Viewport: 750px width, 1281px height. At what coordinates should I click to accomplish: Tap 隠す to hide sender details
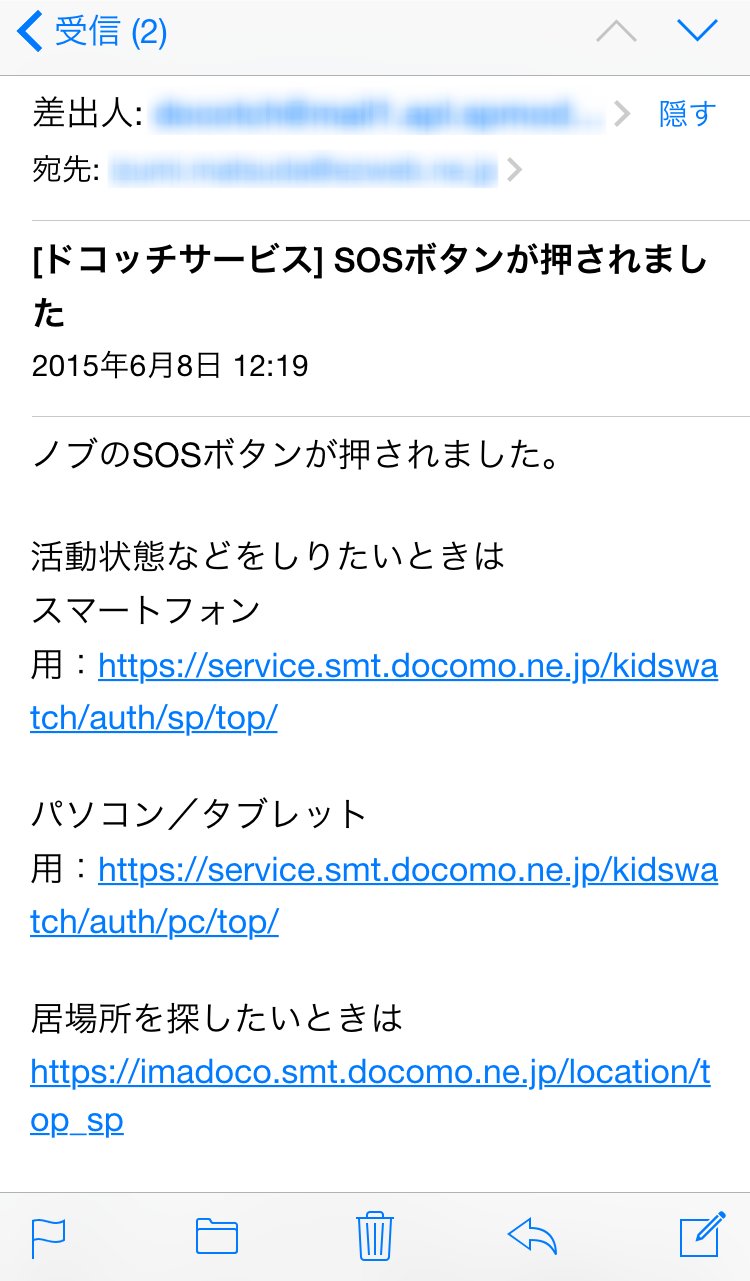(687, 114)
